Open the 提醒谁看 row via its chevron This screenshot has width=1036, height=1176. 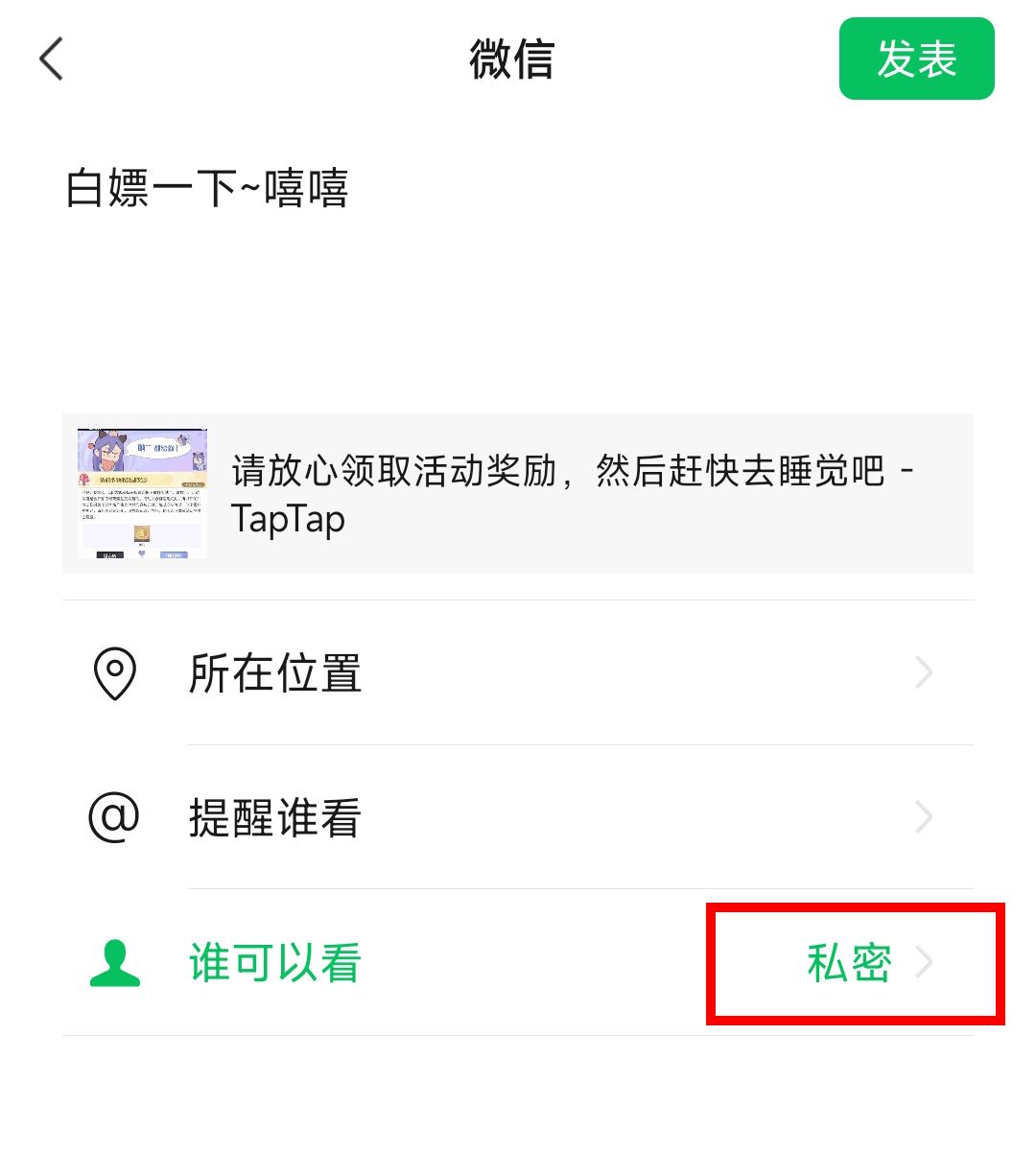point(923,817)
